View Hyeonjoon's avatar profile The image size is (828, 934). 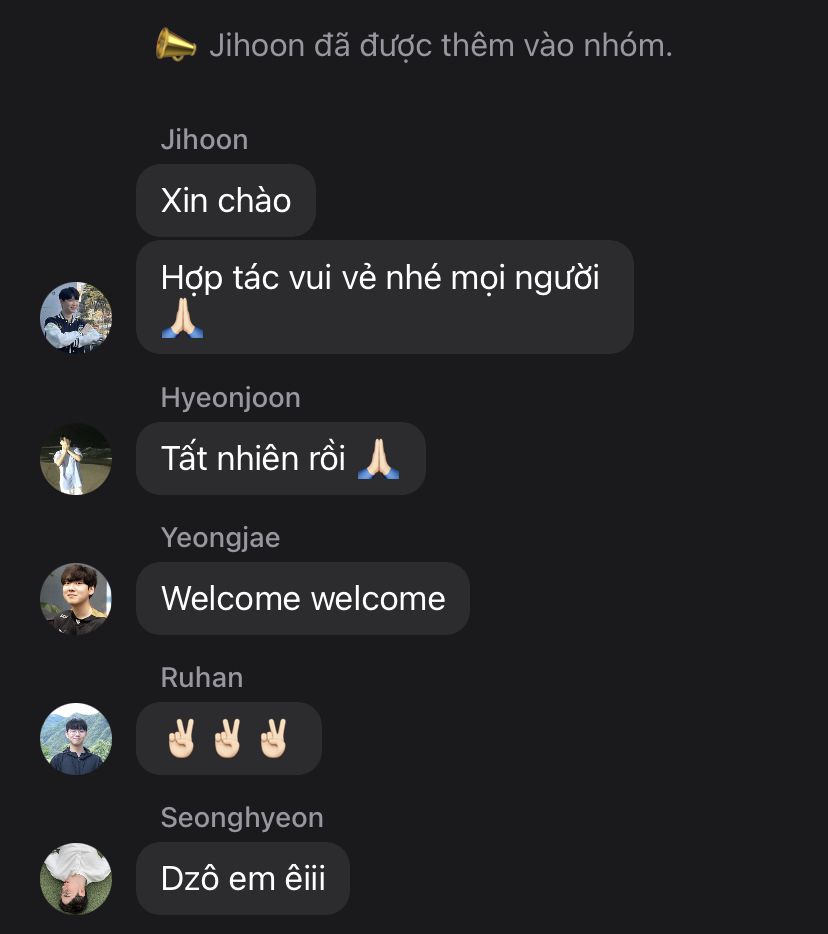tap(76, 459)
